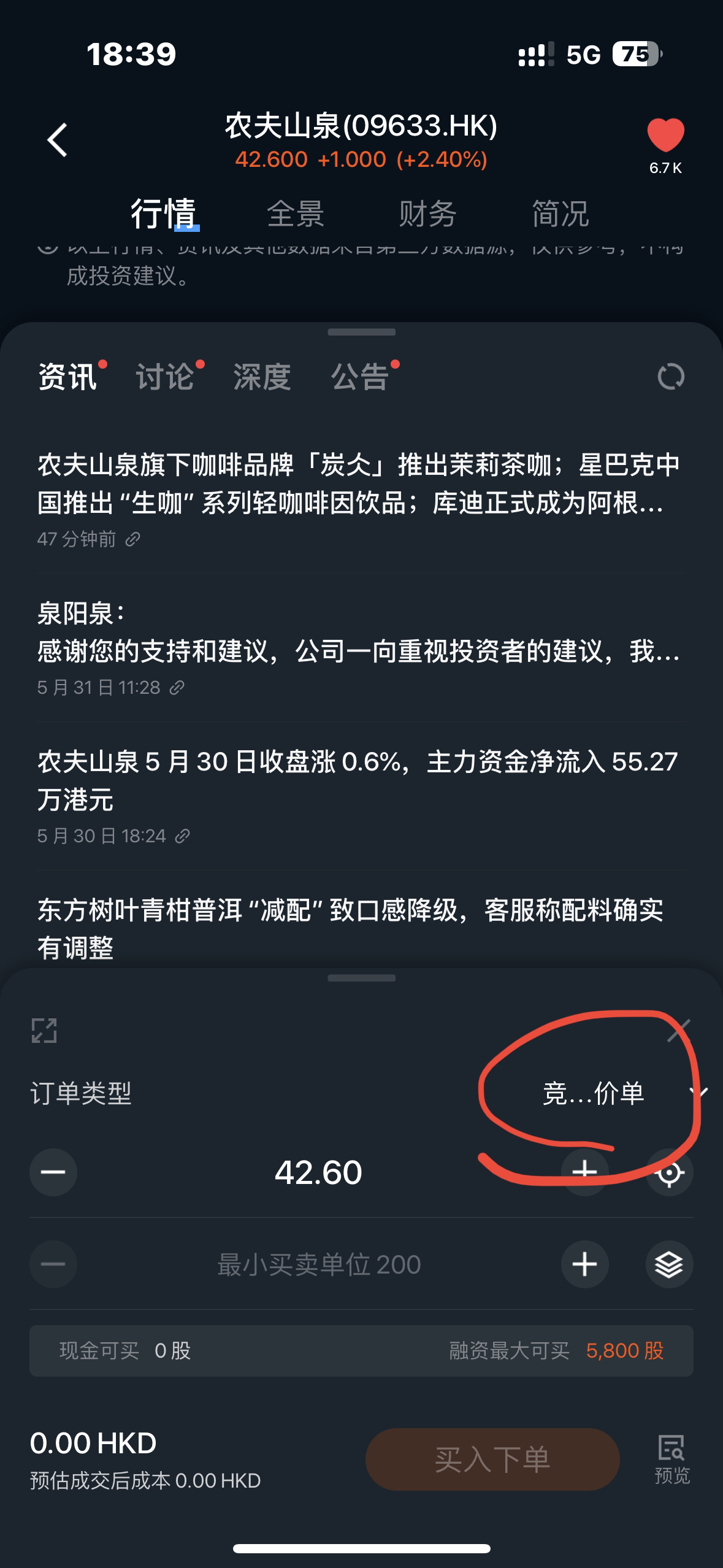723x1568 pixels.
Task: Switch to the 财务 tab
Action: point(427,214)
